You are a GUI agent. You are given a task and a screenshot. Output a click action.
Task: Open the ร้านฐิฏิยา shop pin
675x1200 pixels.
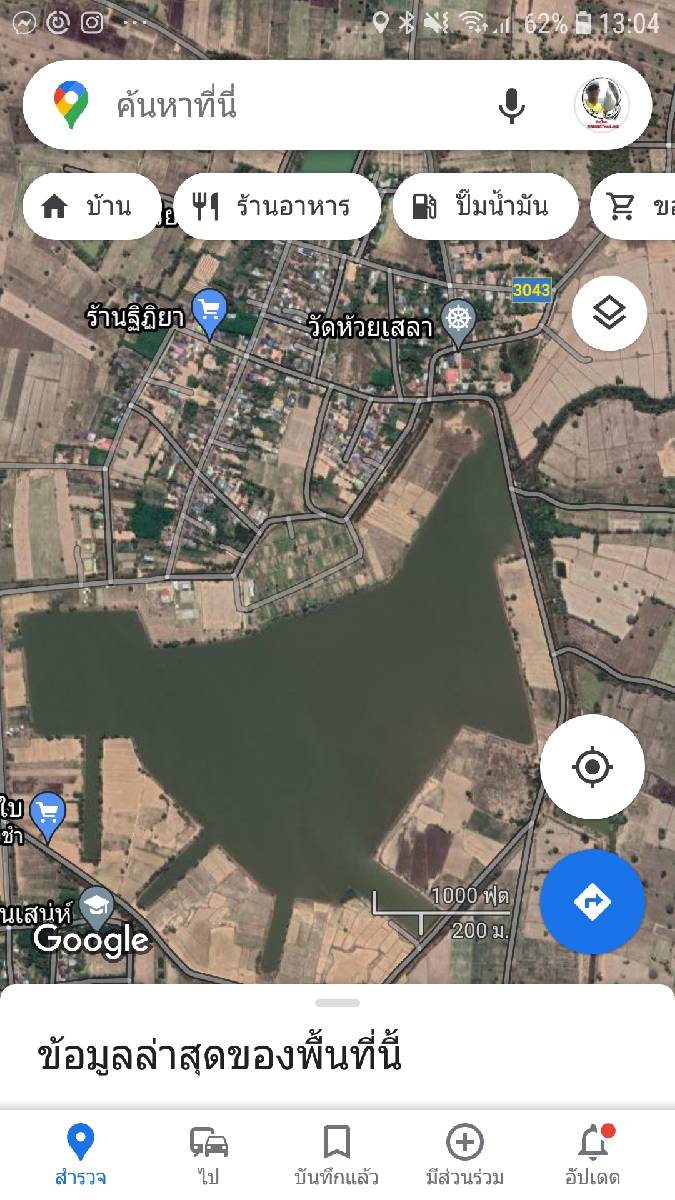[209, 314]
